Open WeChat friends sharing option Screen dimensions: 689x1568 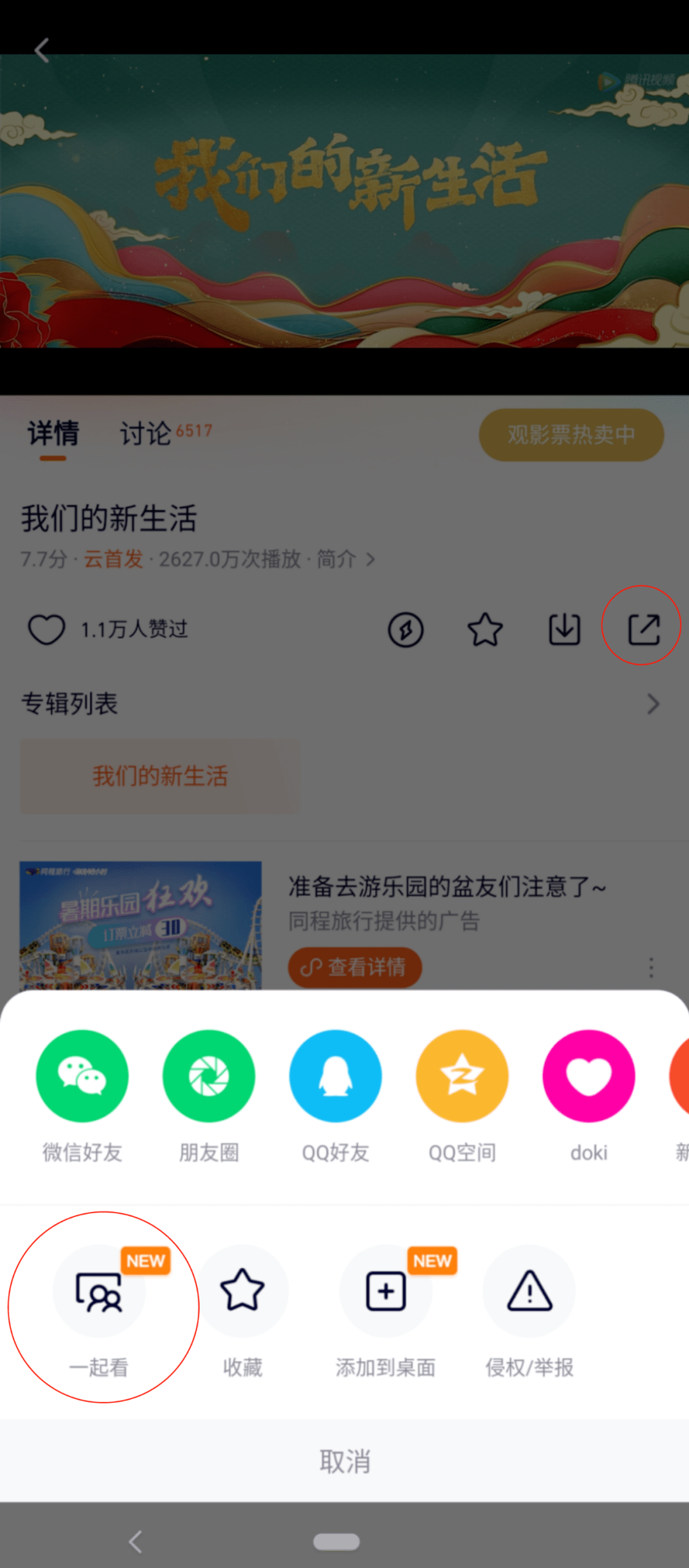pyautogui.click(x=82, y=1075)
